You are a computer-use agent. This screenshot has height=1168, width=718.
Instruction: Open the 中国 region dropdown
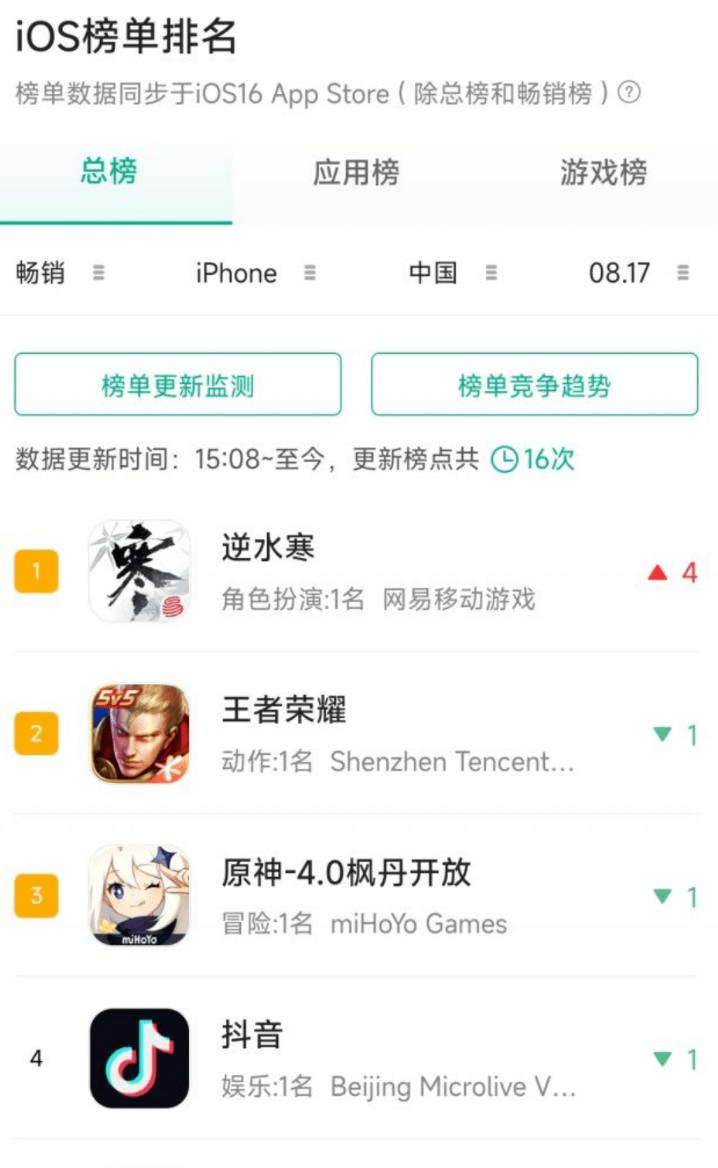(452, 272)
